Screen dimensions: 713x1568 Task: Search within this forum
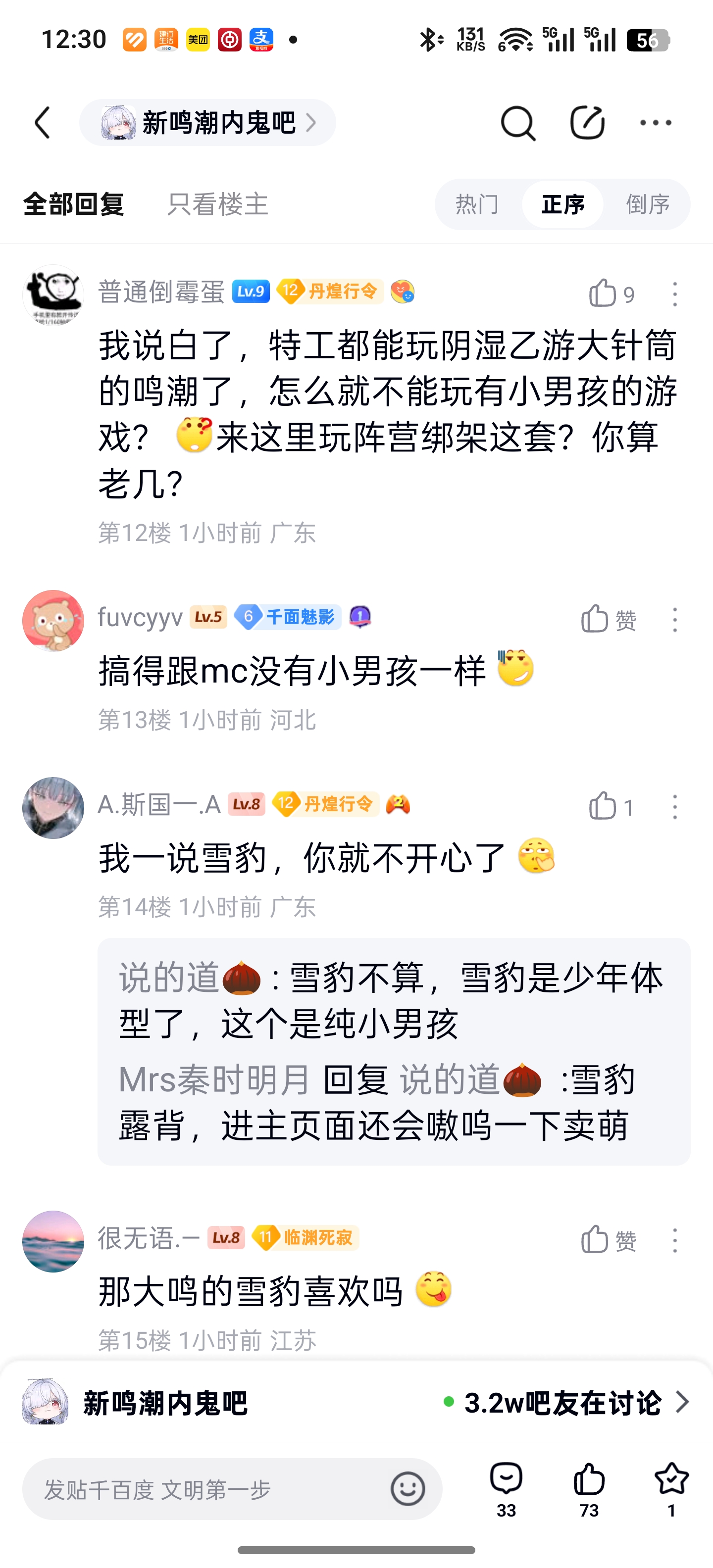click(517, 123)
